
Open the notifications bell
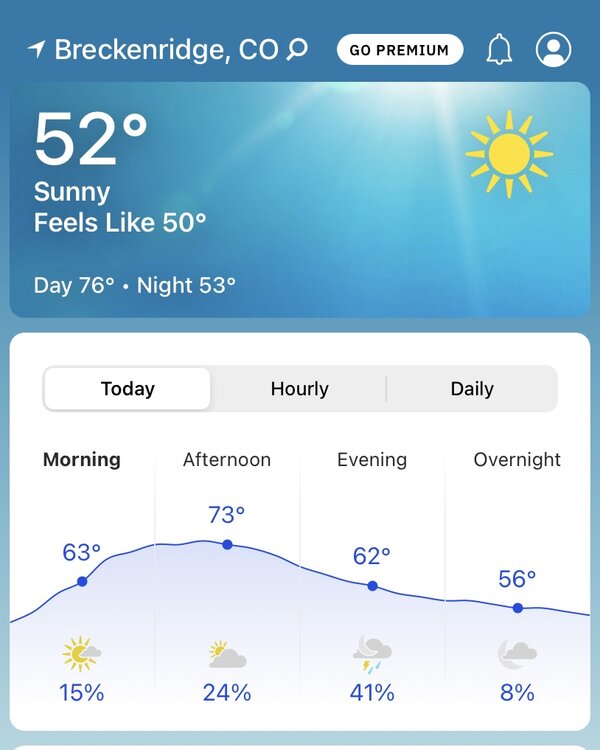point(499,50)
